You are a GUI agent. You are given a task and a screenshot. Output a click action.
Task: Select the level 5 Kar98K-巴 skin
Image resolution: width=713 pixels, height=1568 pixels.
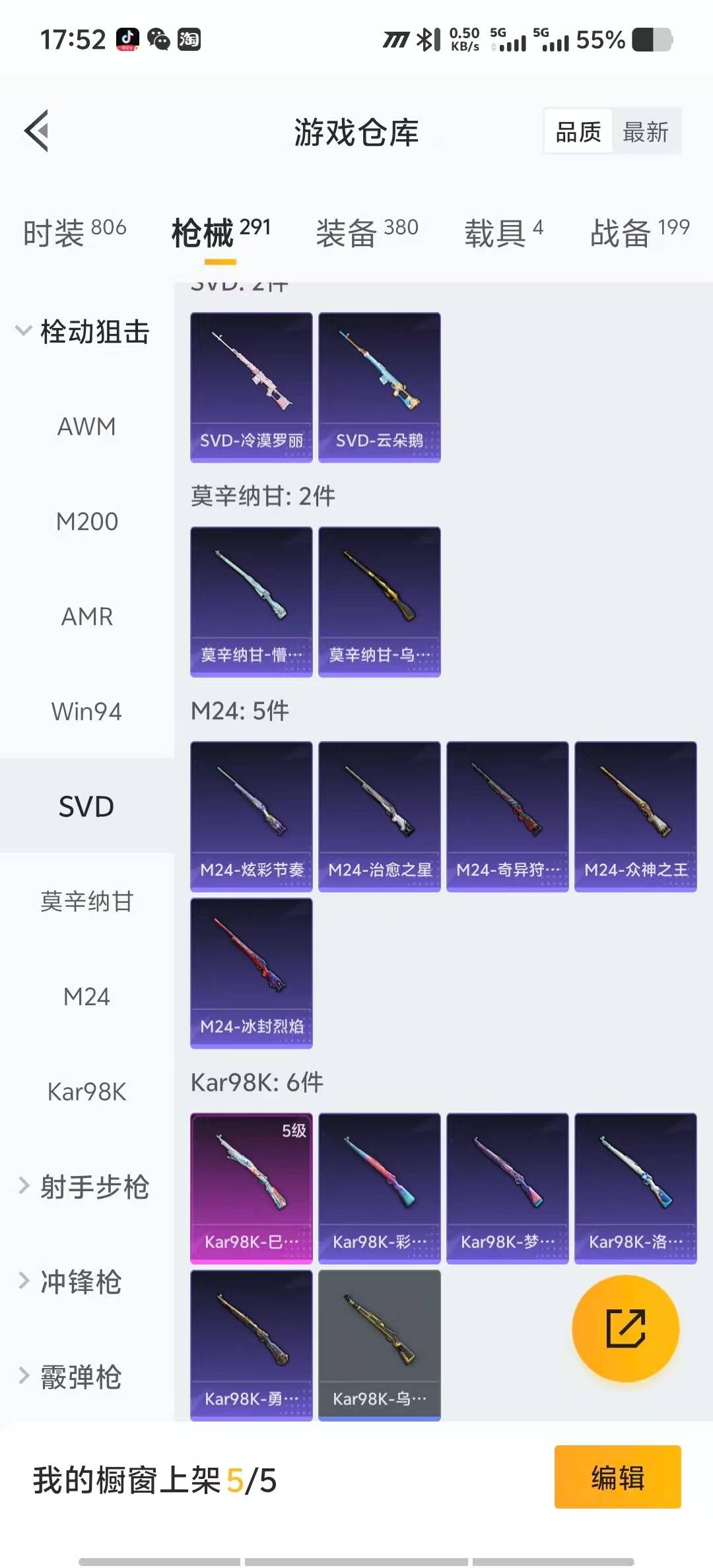pyautogui.click(x=251, y=1188)
